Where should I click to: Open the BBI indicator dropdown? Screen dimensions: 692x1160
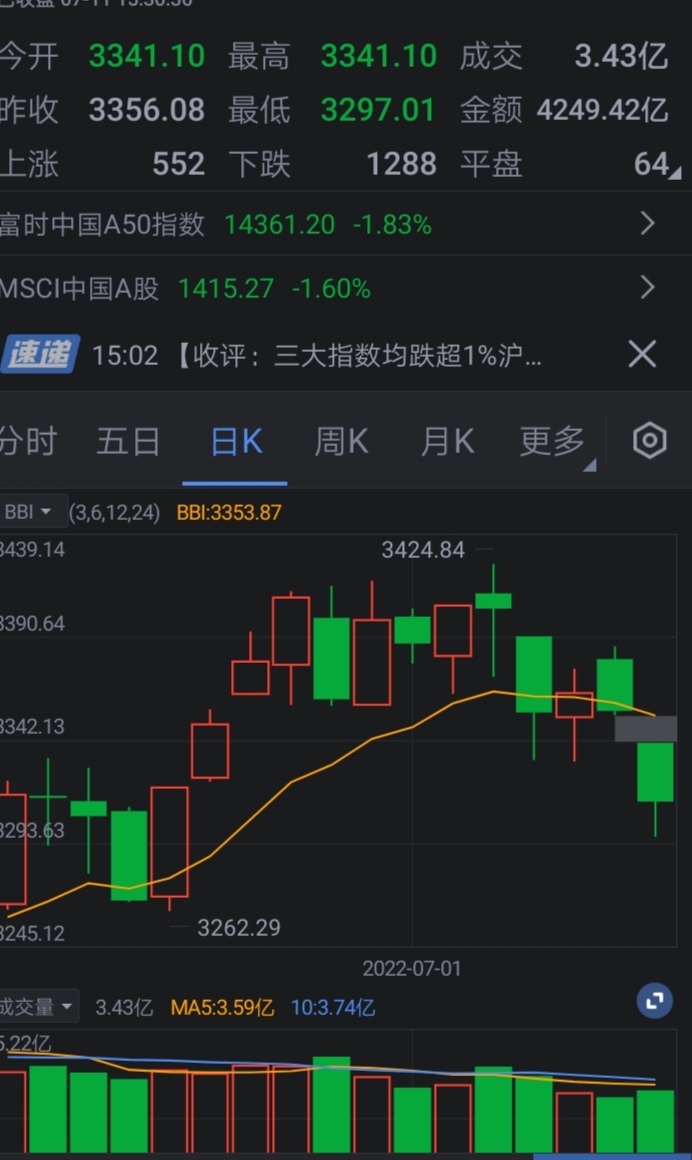tap(30, 512)
